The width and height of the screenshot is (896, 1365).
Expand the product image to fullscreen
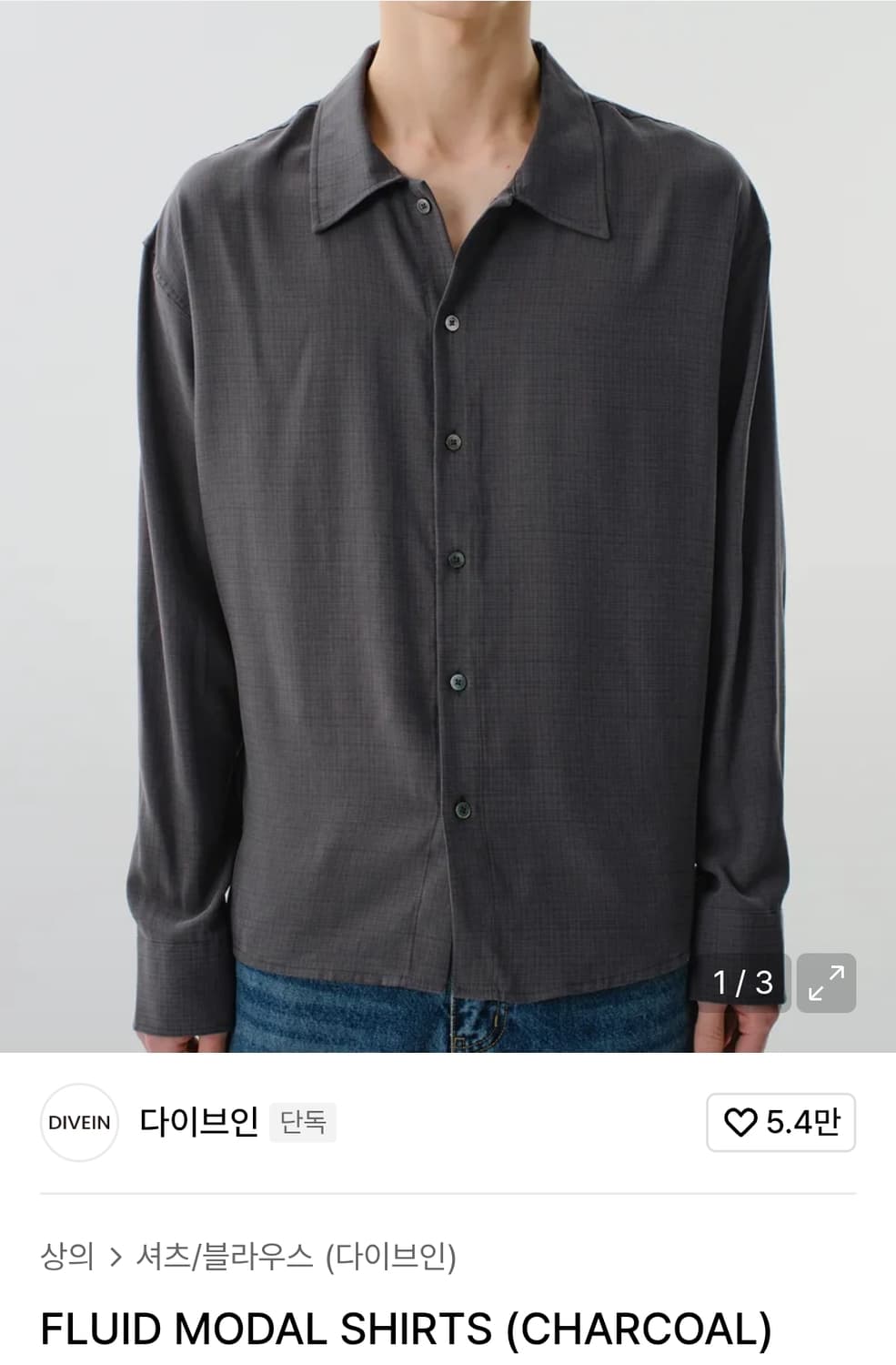[x=826, y=983]
